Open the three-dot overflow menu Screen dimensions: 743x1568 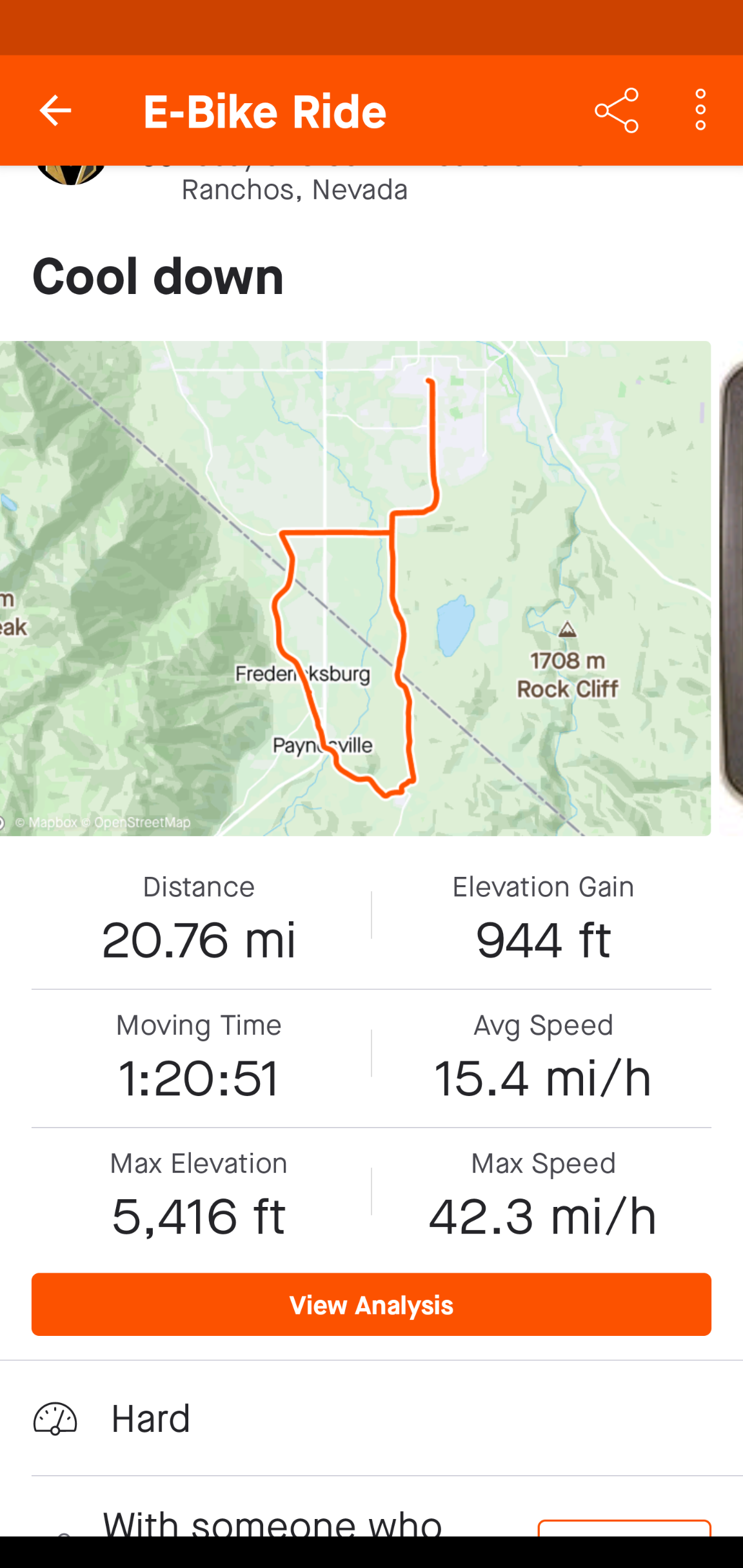[x=700, y=111]
